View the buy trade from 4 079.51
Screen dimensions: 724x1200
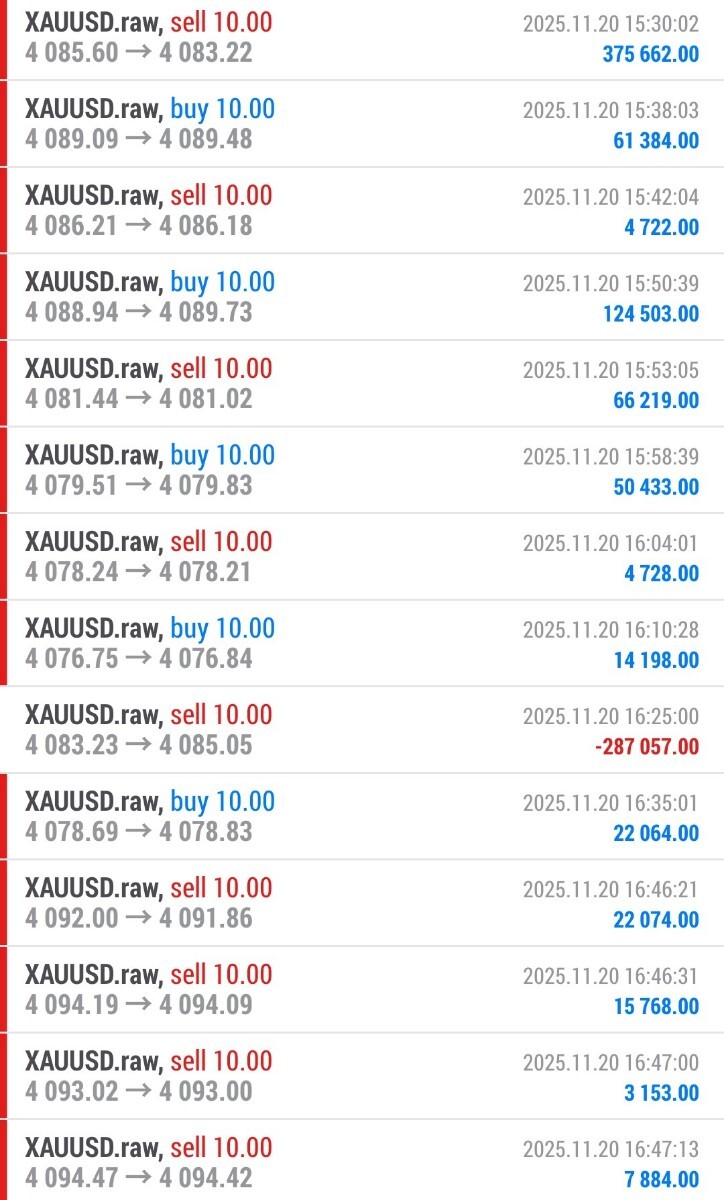(x=362, y=470)
